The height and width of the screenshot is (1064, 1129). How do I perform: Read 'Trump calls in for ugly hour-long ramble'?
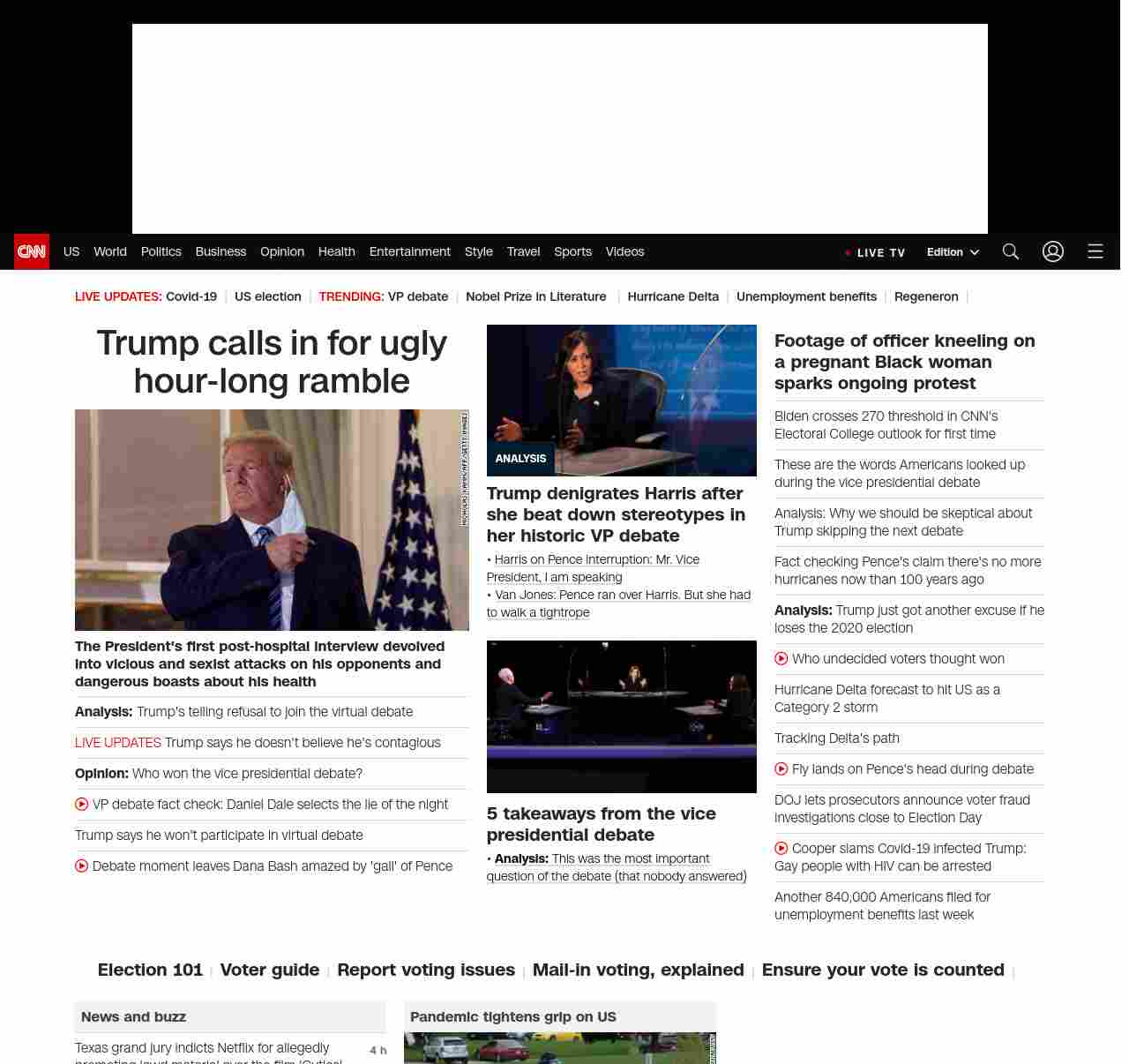[272, 362]
